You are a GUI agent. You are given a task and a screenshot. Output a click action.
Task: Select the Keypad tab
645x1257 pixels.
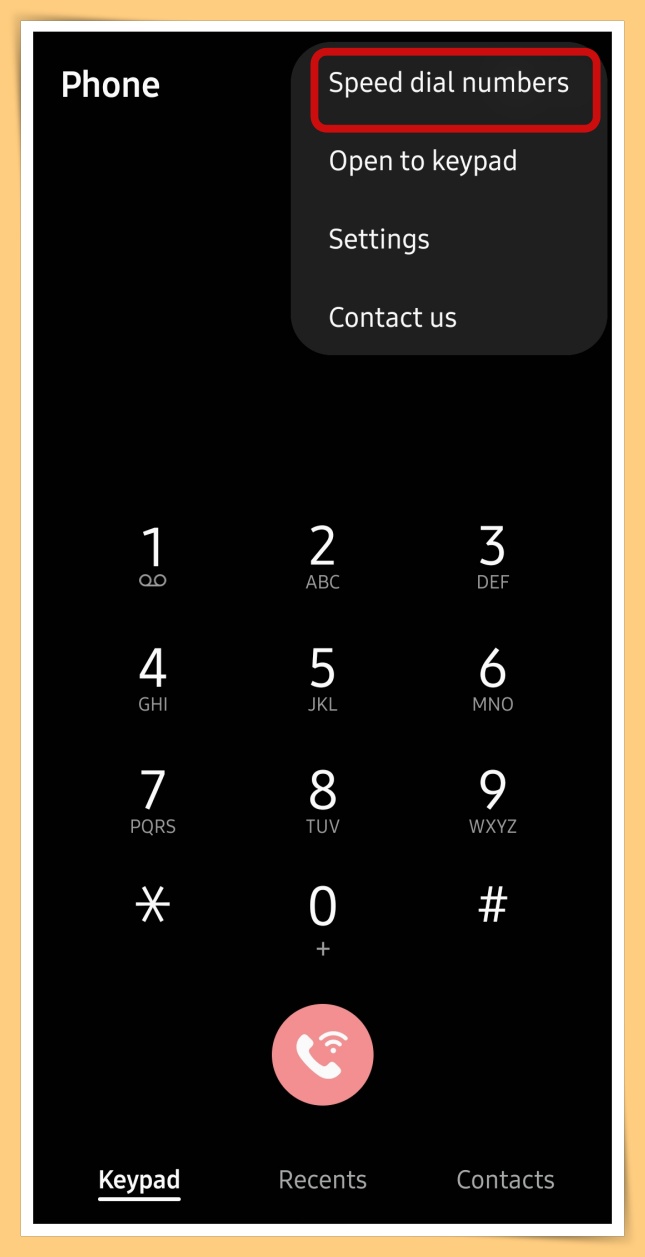point(139,1180)
